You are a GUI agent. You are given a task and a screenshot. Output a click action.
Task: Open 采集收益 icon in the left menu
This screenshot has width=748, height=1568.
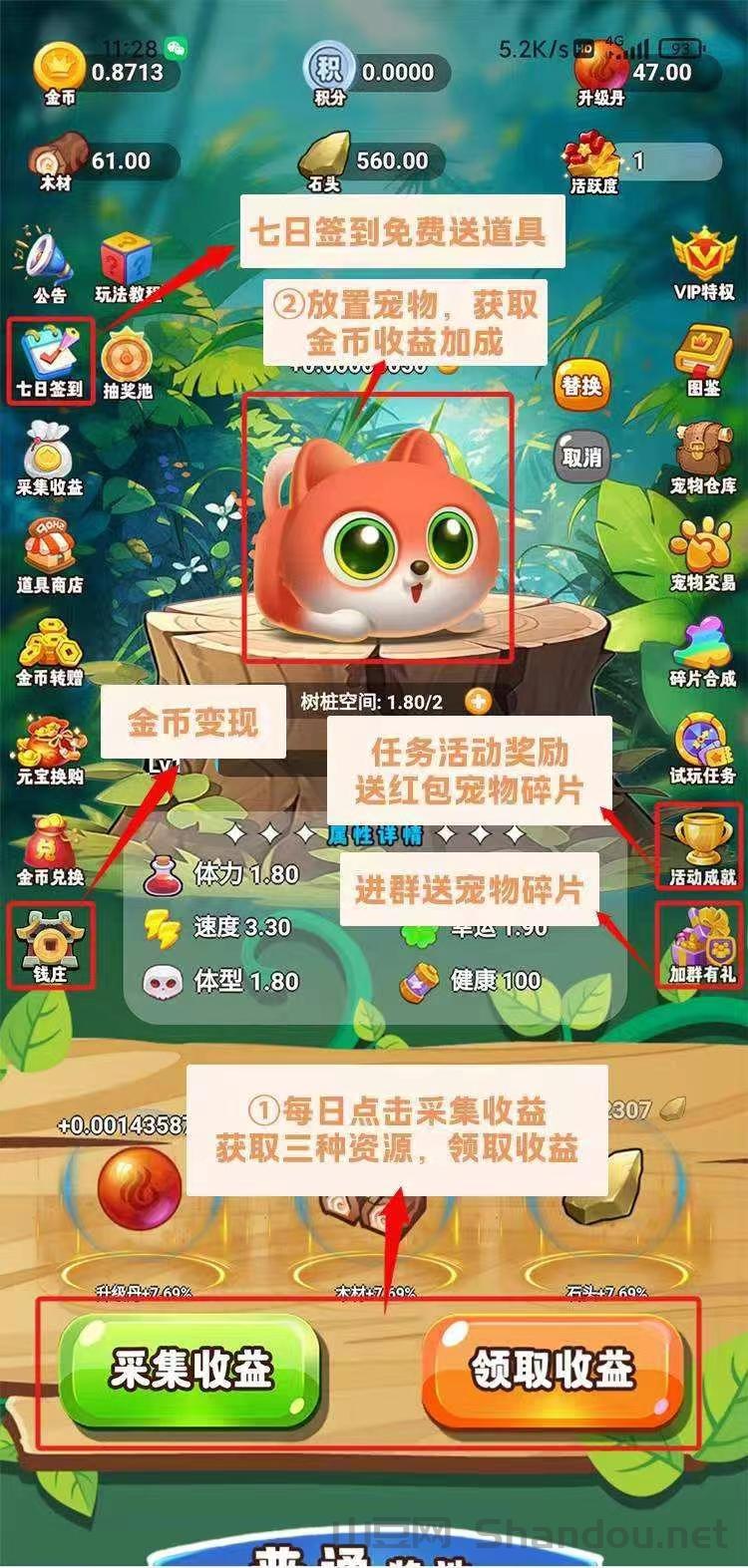click(48, 459)
